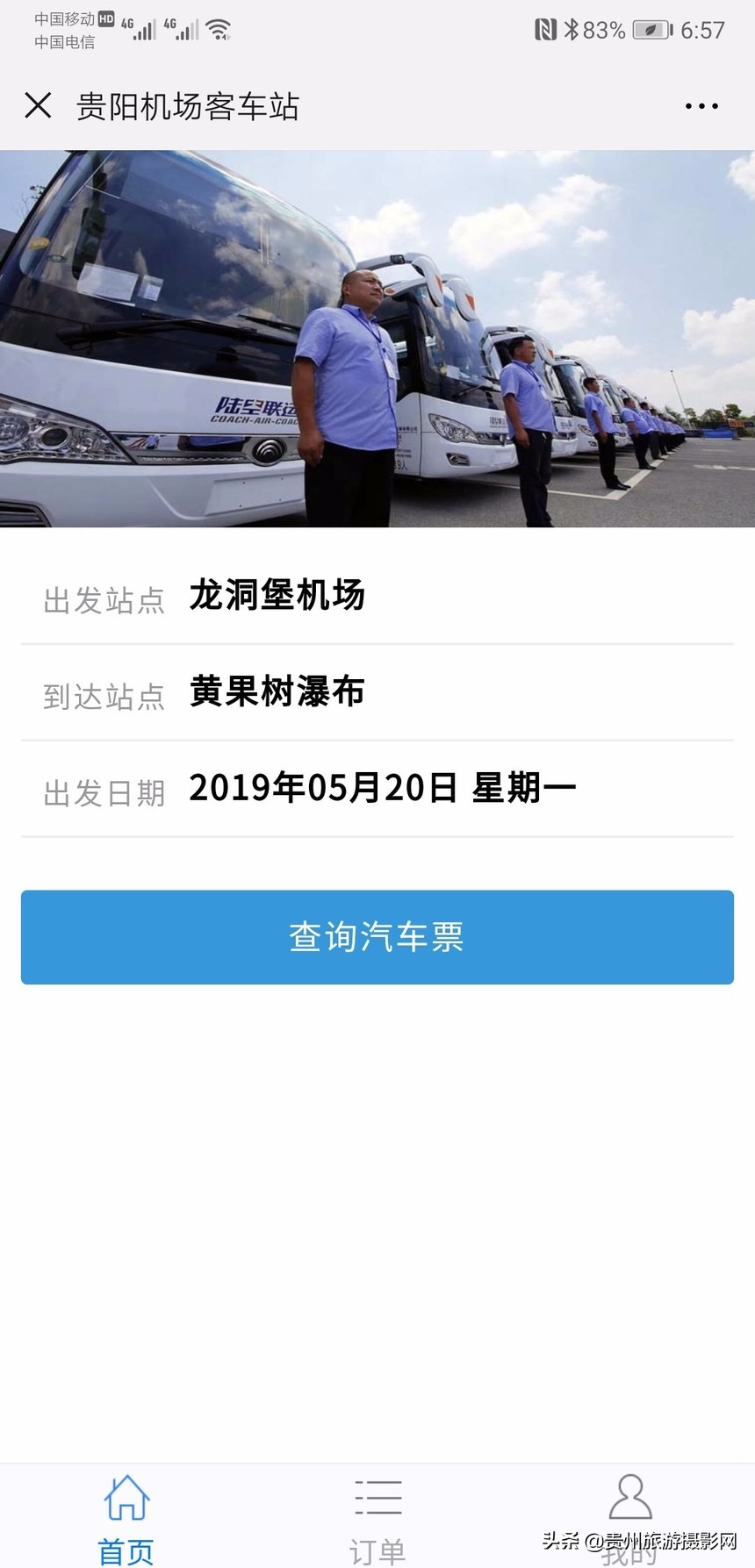
Task: Change the arrival station 黄果树瀑布
Action: 279,693
